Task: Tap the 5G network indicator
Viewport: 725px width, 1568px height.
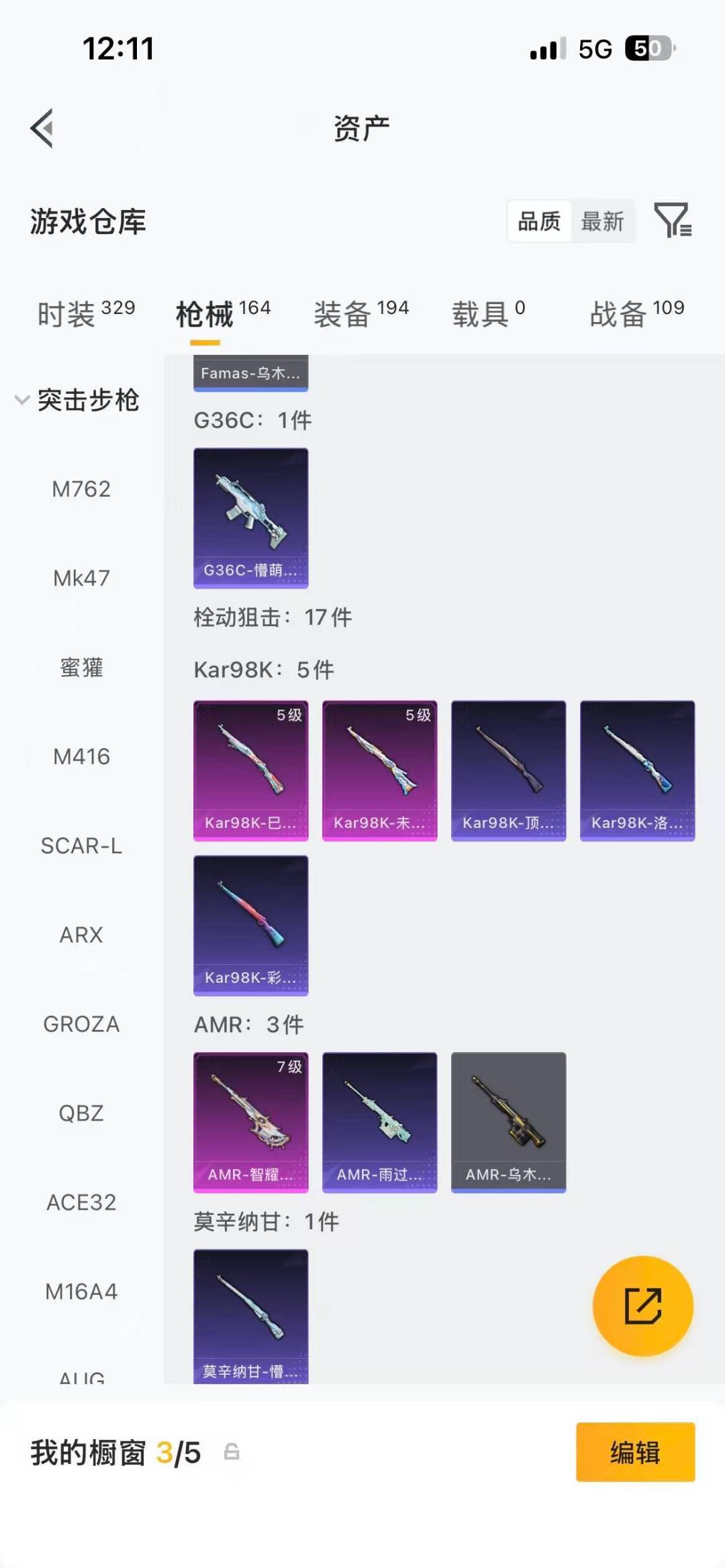Action: (596, 48)
